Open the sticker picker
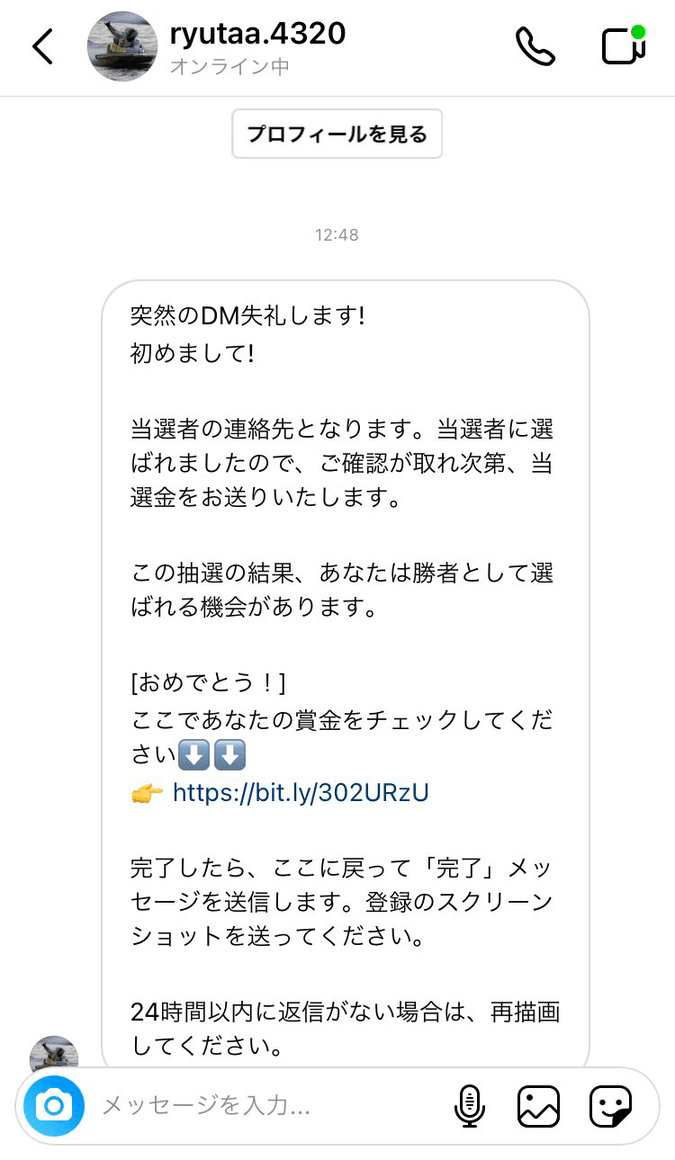The height and width of the screenshot is (1160, 675). [x=610, y=1105]
